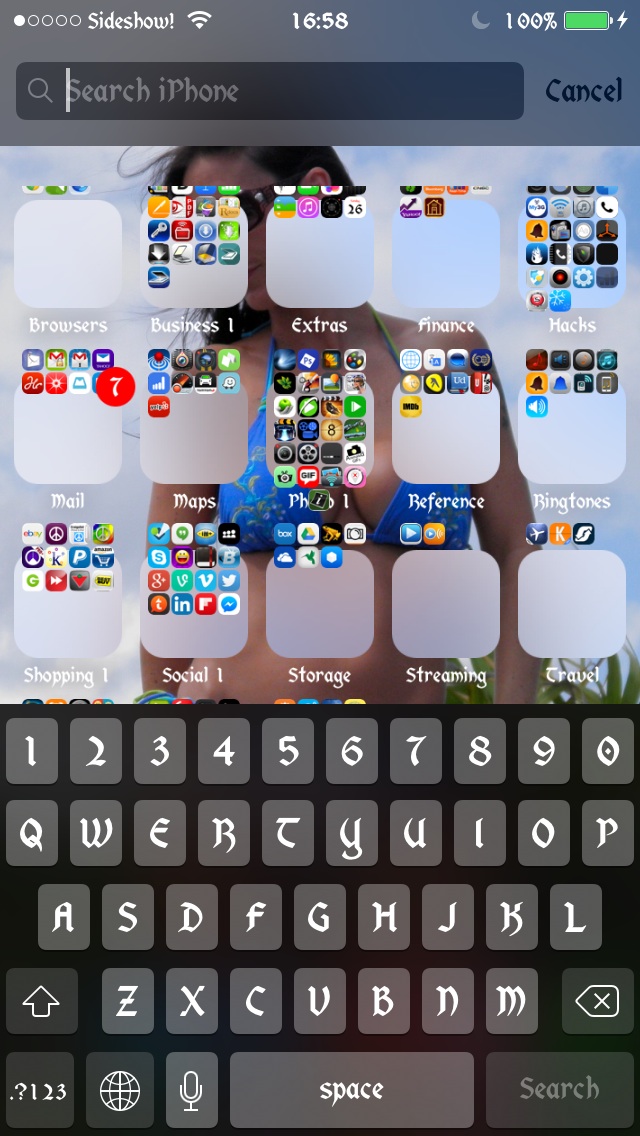Open the Hacks folder
The height and width of the screenshot is (1136, 640).
tap(572, 254)
